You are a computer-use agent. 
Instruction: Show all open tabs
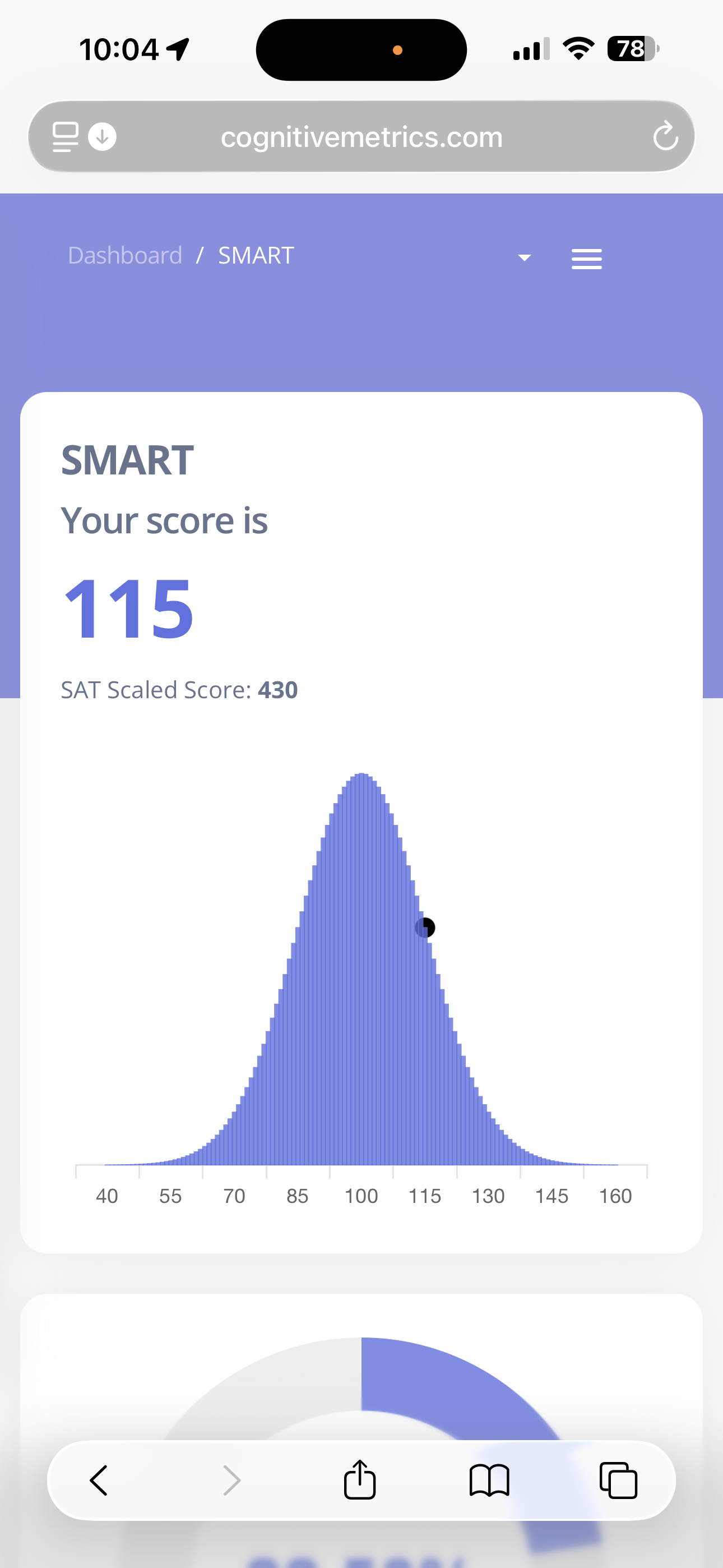tap(618, 1480)
